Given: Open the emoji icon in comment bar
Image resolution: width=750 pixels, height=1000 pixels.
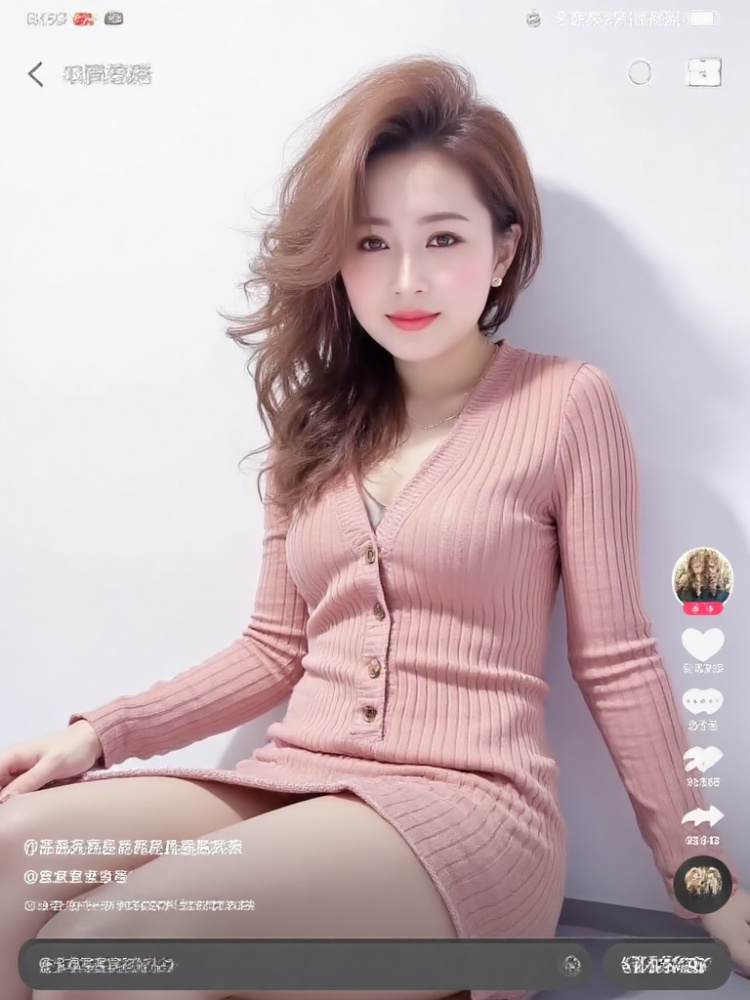Looking at the screenshot, I should click(573, 965).
